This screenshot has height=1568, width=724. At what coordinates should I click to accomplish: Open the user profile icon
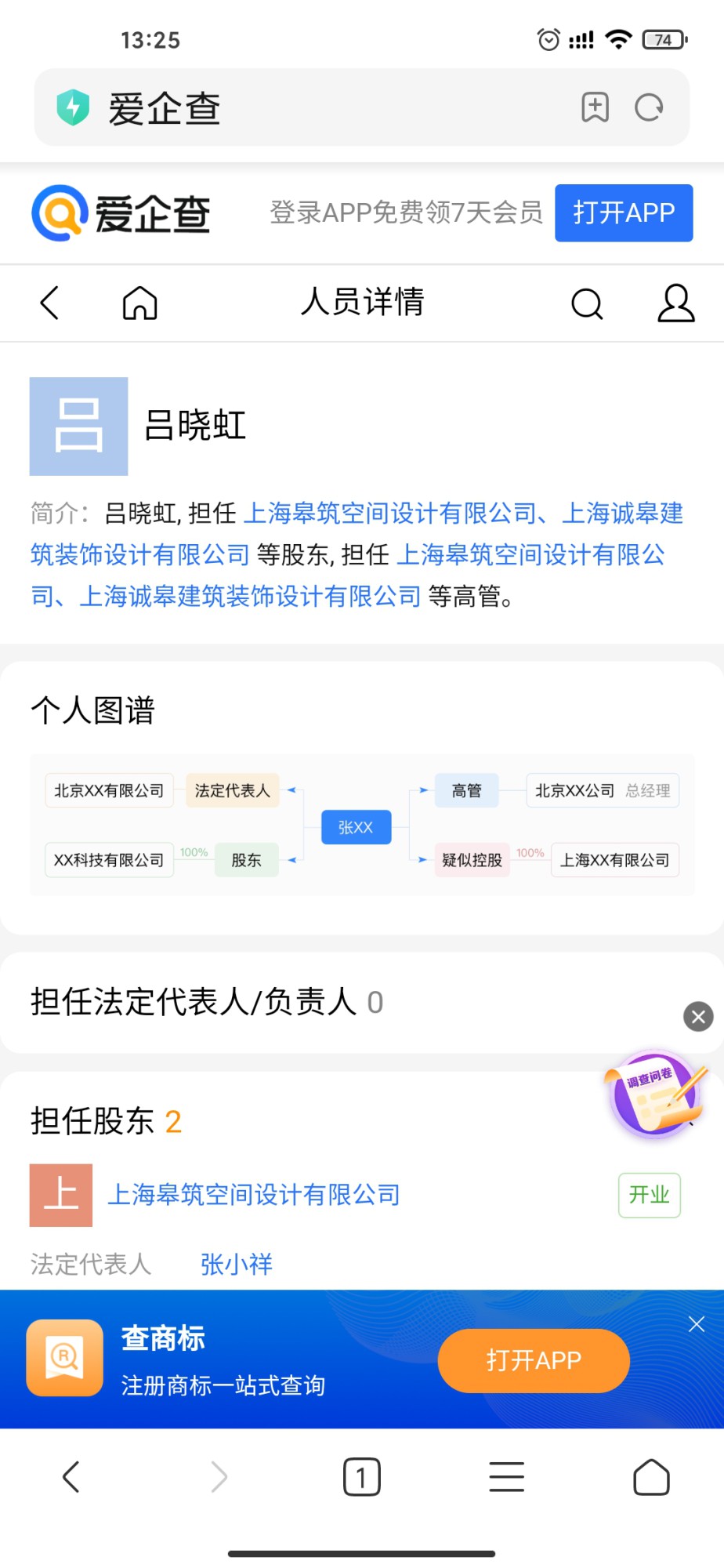[x=675, y=303]
